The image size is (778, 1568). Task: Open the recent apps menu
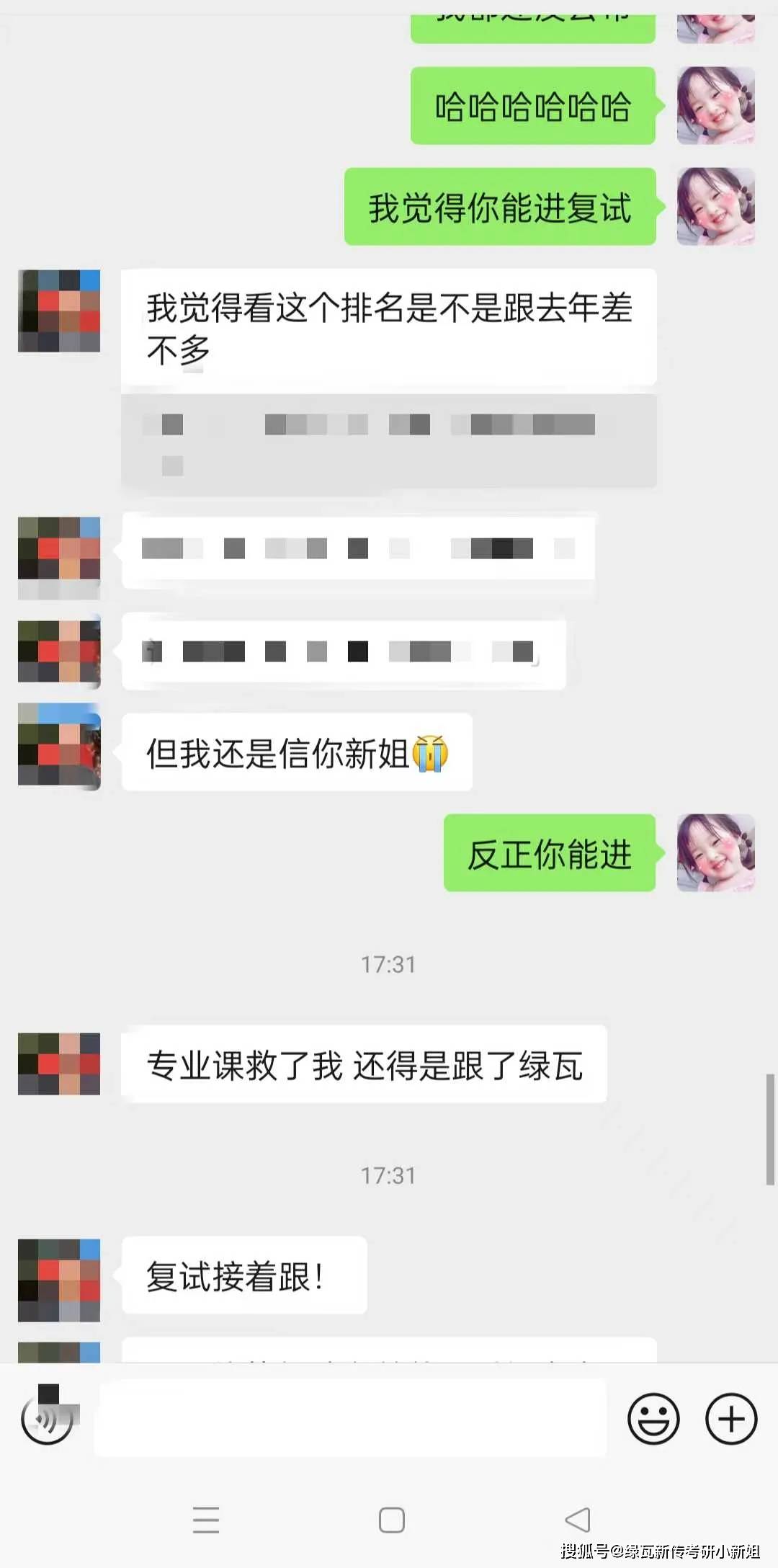pos(206,1520)
